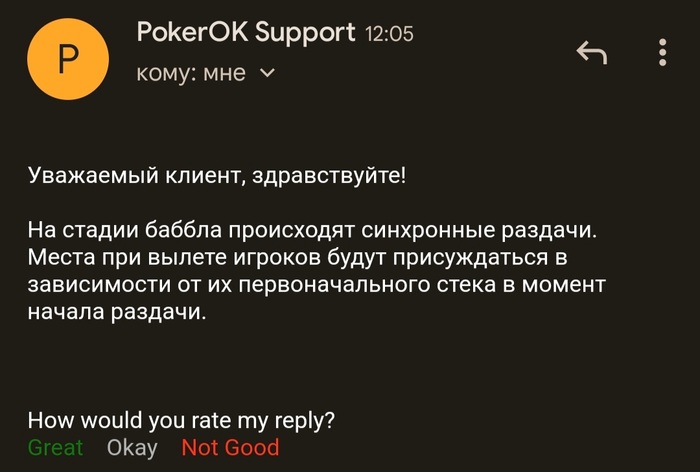Screen dimensions: 700x472
Task: Rate the reply as Great
Action: pos(55,447)
